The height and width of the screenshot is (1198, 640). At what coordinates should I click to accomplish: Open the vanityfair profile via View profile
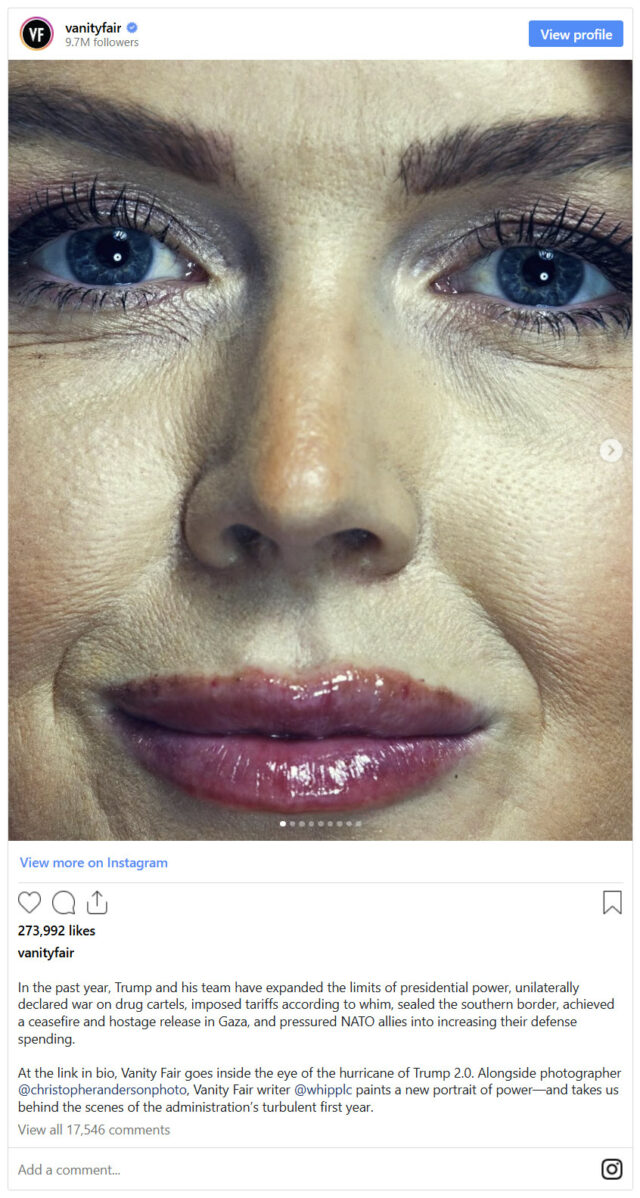coord(576,34)
